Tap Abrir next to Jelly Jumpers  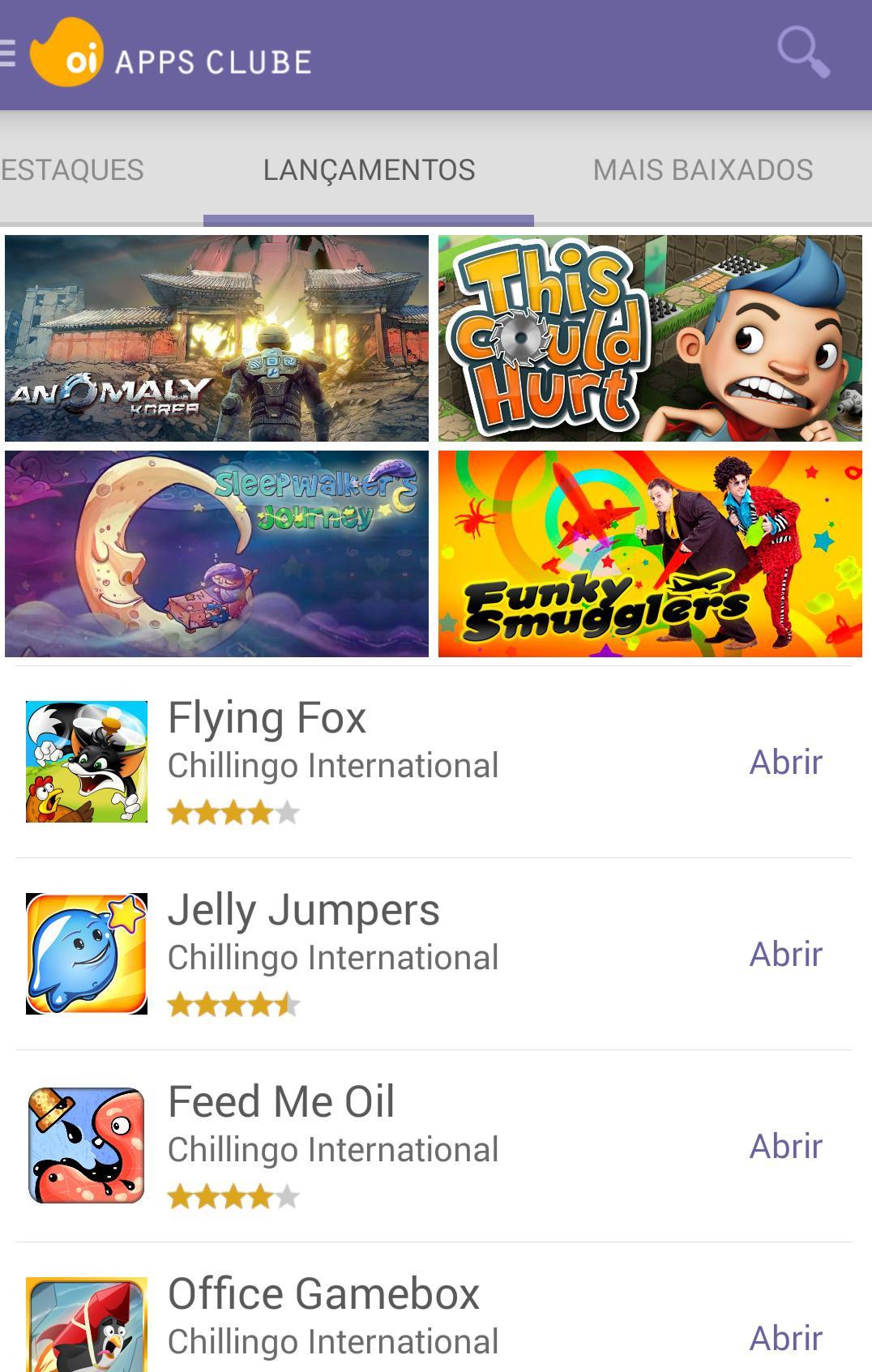(785, 954)
